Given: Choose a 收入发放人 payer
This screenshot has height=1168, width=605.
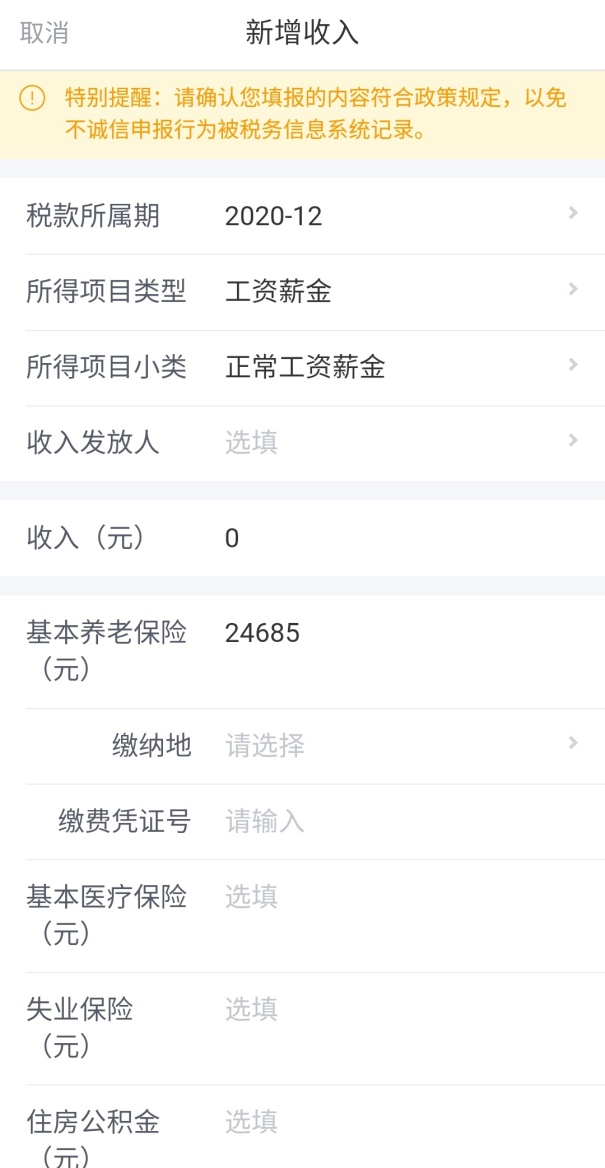Looking at the screenshot, I should point(302,443).
